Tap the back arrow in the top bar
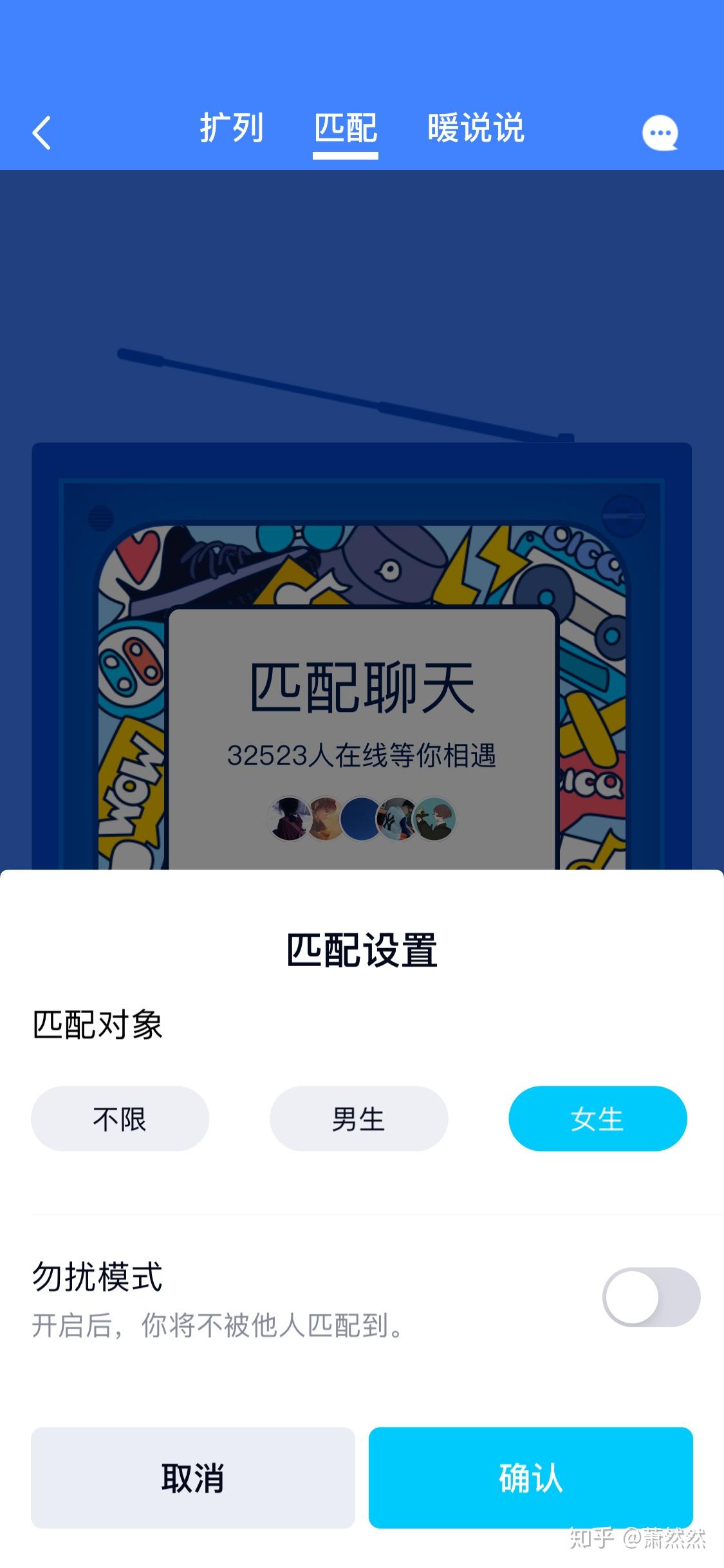 point(42,131)
